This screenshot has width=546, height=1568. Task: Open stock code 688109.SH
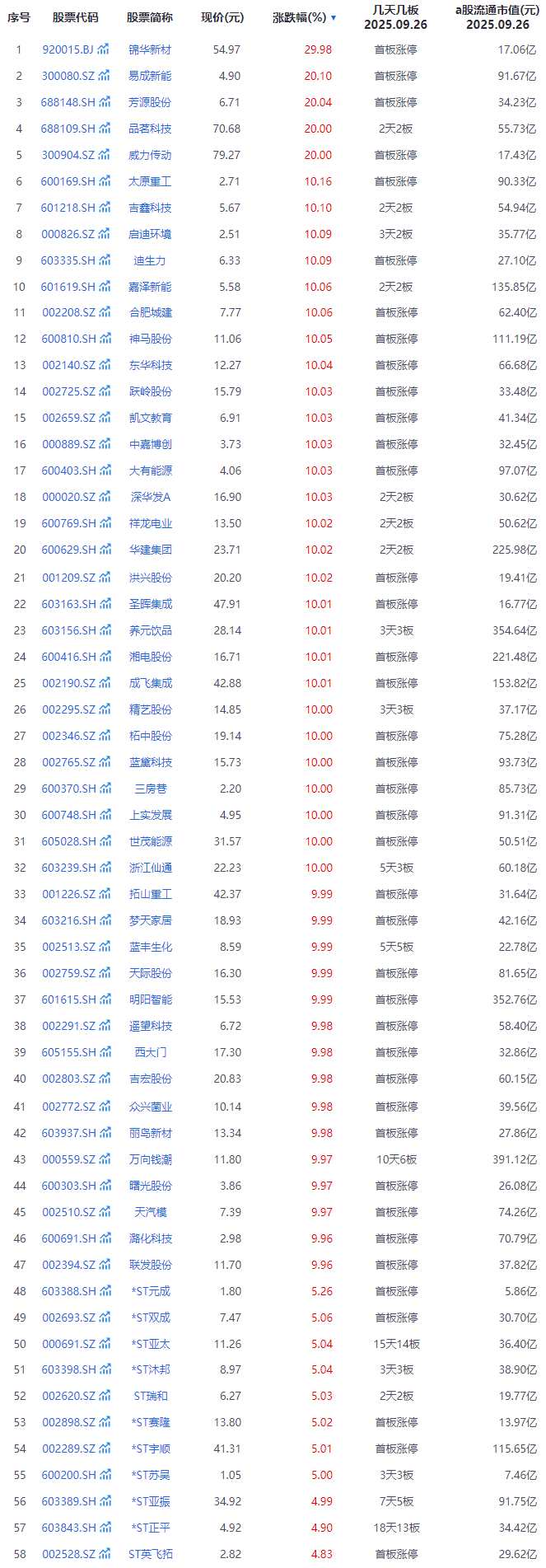[x=68, y=129]
